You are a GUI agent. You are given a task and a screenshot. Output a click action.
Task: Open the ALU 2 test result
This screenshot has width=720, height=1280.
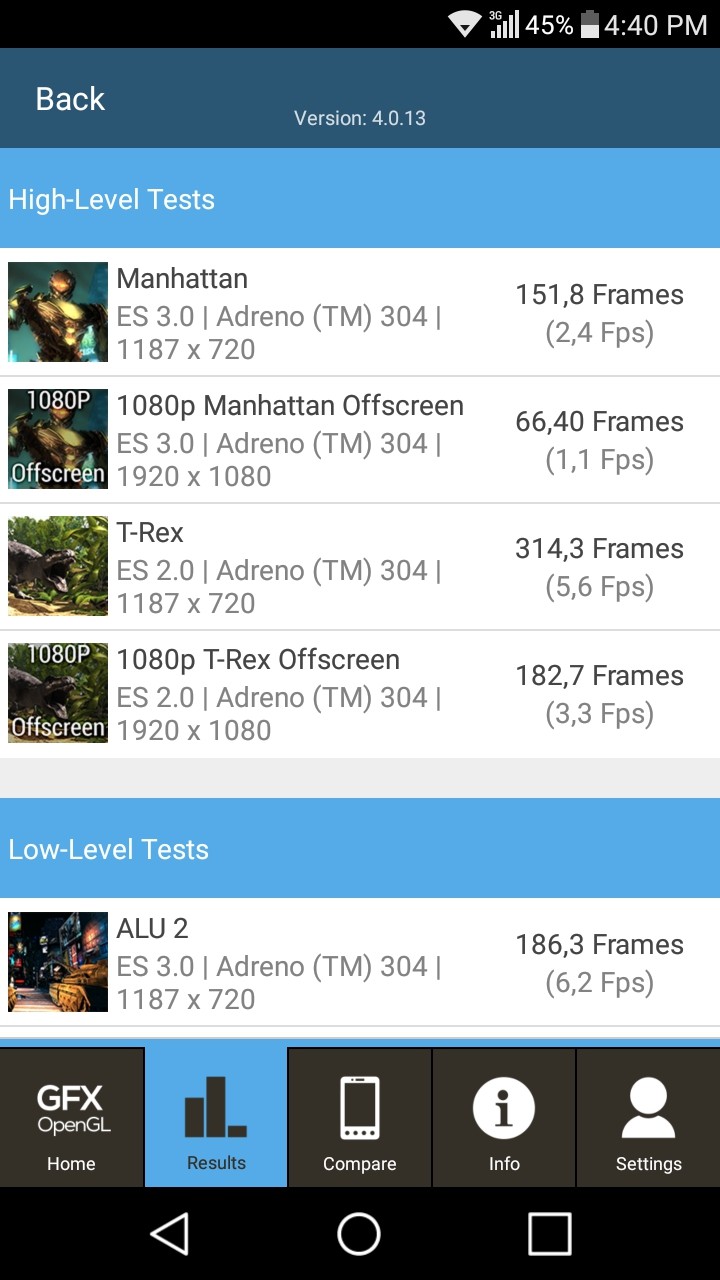click(360, 963)
